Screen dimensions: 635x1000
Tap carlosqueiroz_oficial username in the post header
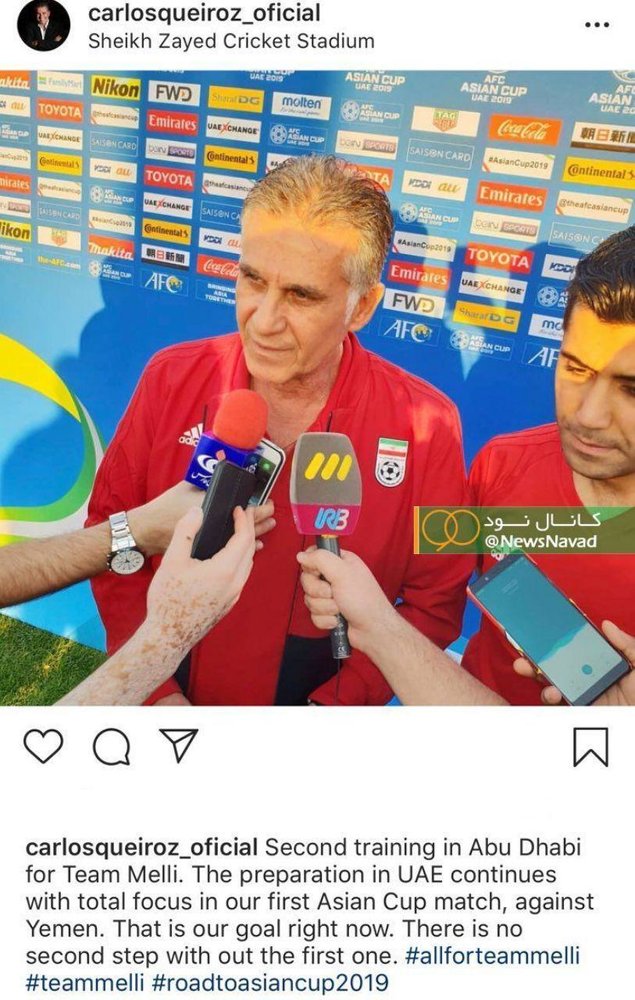tap(204, 13)
